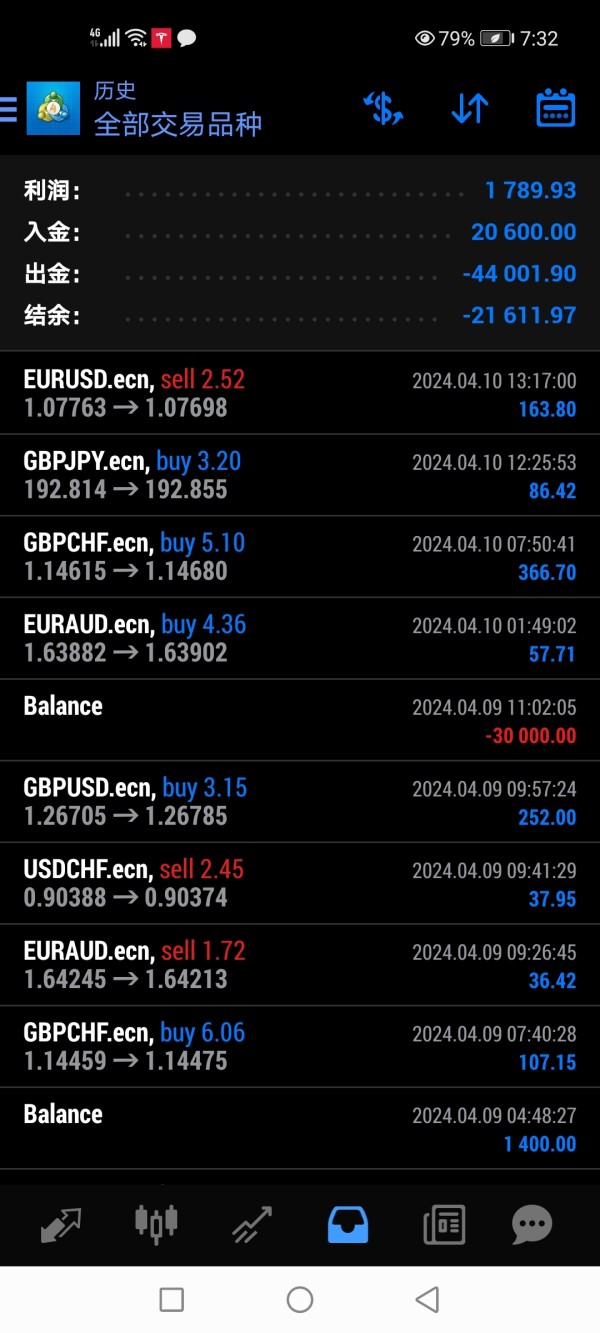
Task: View GBPUSD.ecn buy 3.15 trade details
Action: pos(300,802)
